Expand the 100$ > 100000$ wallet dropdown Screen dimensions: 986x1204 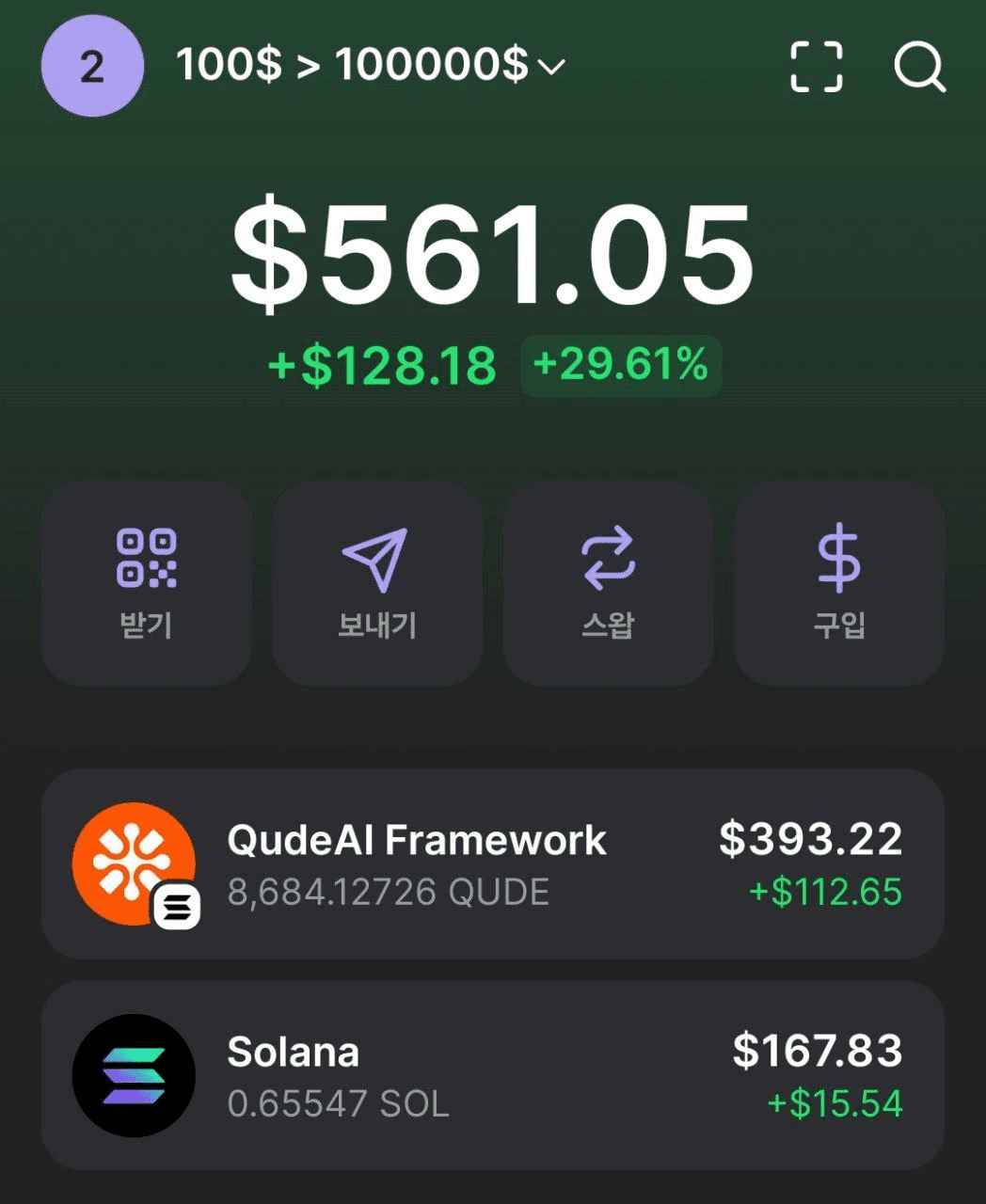[x=370, y=66]
